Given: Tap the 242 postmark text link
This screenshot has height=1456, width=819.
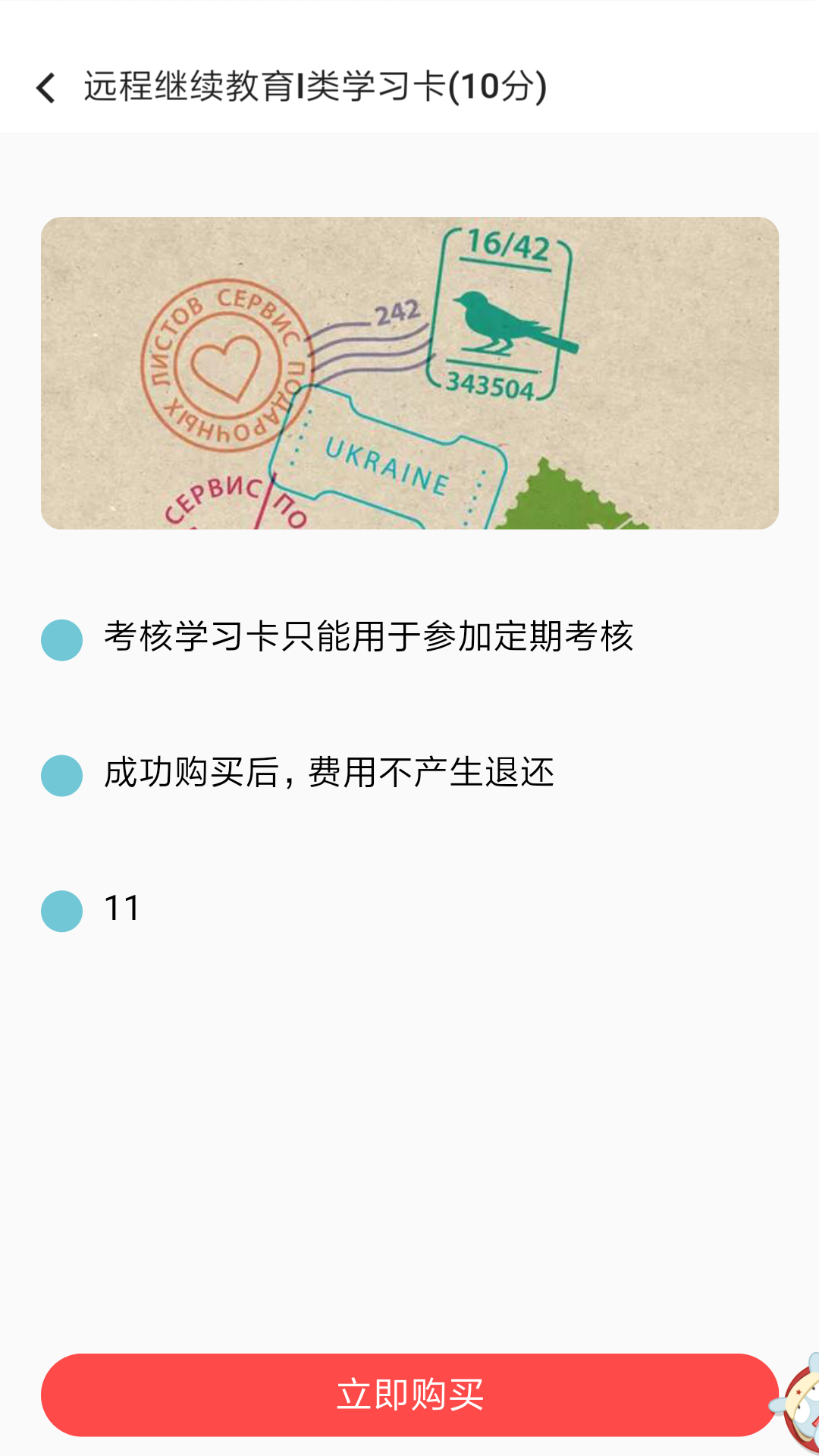Looking at the screenshot, I should pos(396,311).
